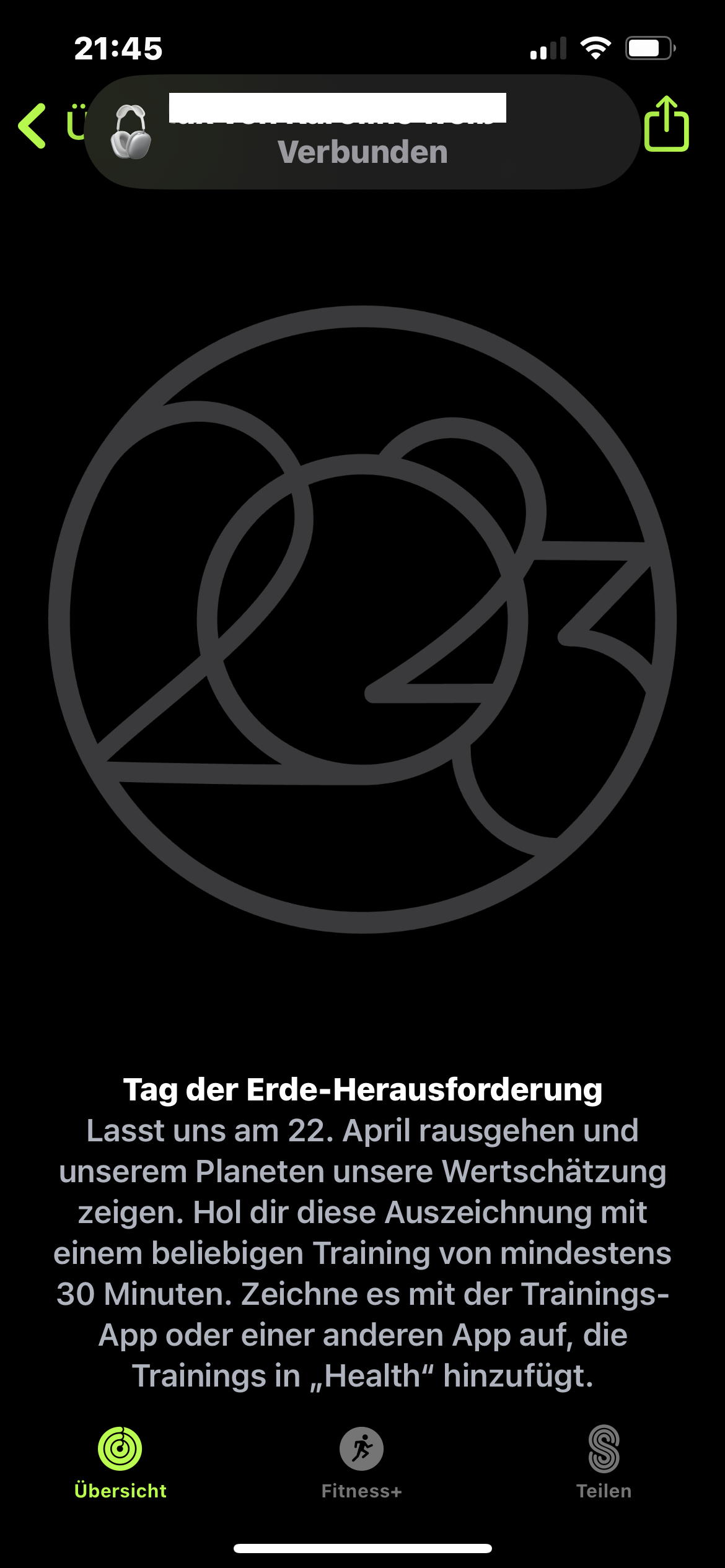Tap the AirPods Max Verbunden banner
725x1568 pixels.
(362, 132)
